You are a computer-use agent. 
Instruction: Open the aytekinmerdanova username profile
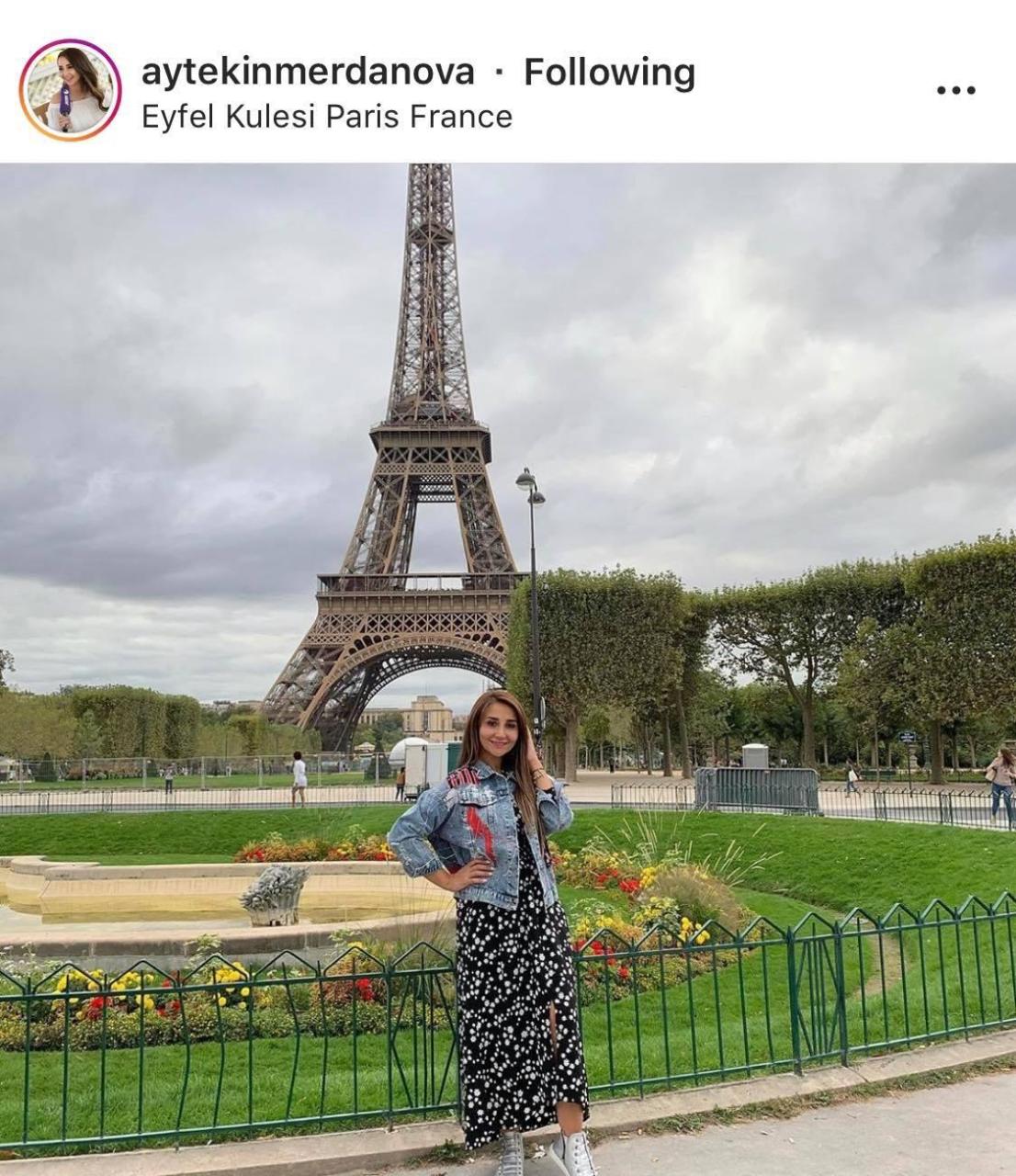pos(308,72)
